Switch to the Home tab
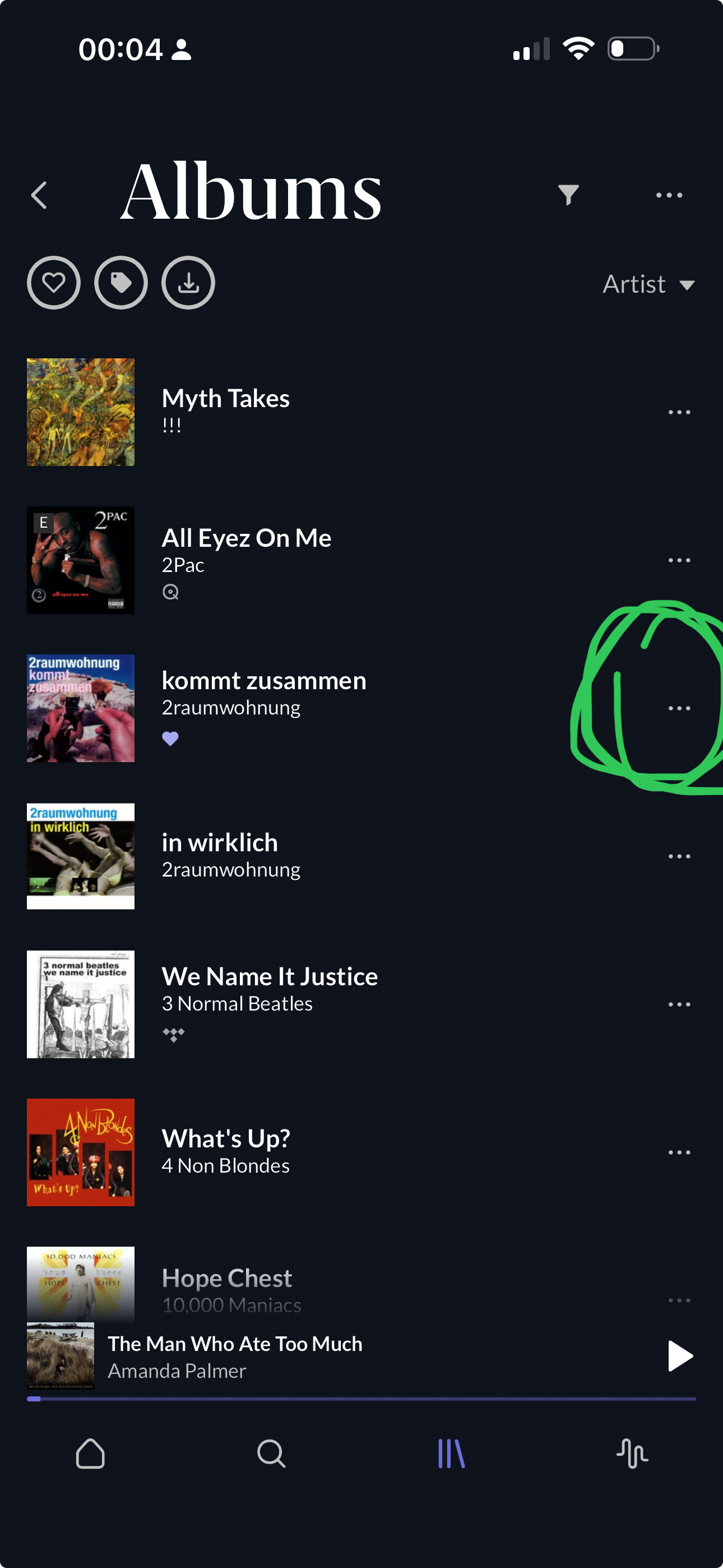Viewport: 723px width, 1568px height. 90,1454
